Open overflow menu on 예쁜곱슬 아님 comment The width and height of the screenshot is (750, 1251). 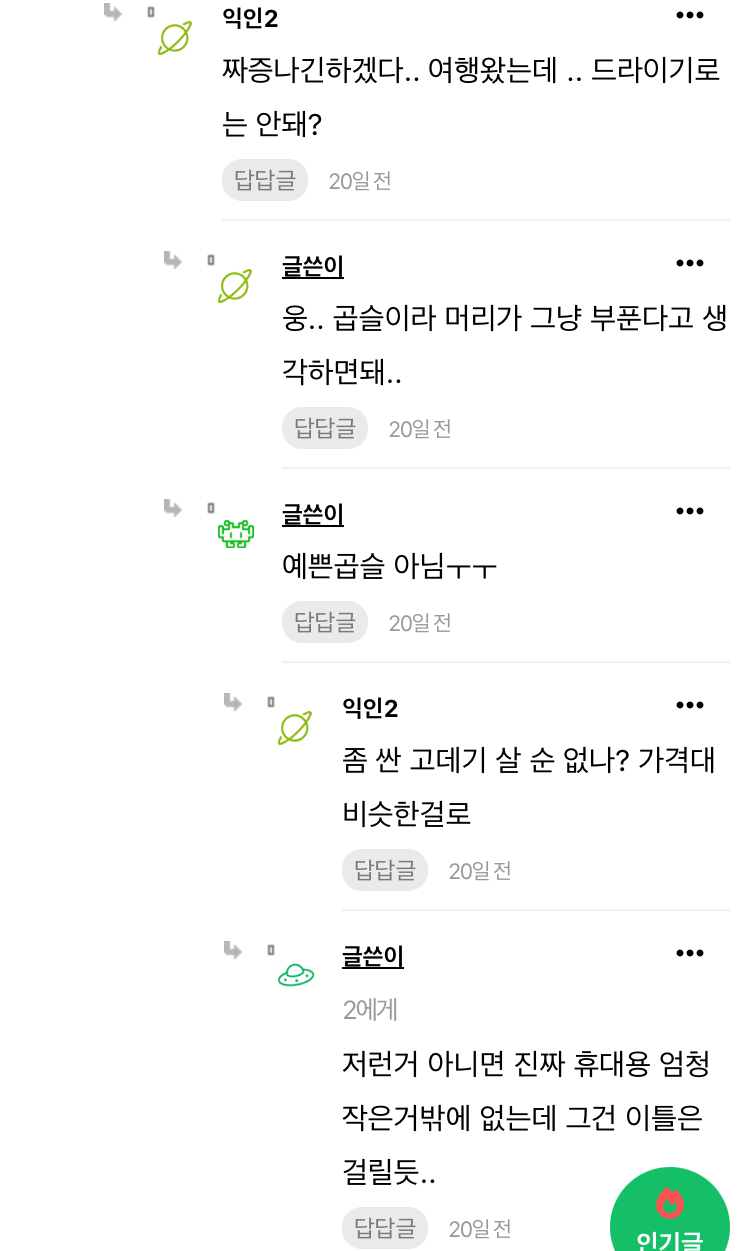(690, 512)
